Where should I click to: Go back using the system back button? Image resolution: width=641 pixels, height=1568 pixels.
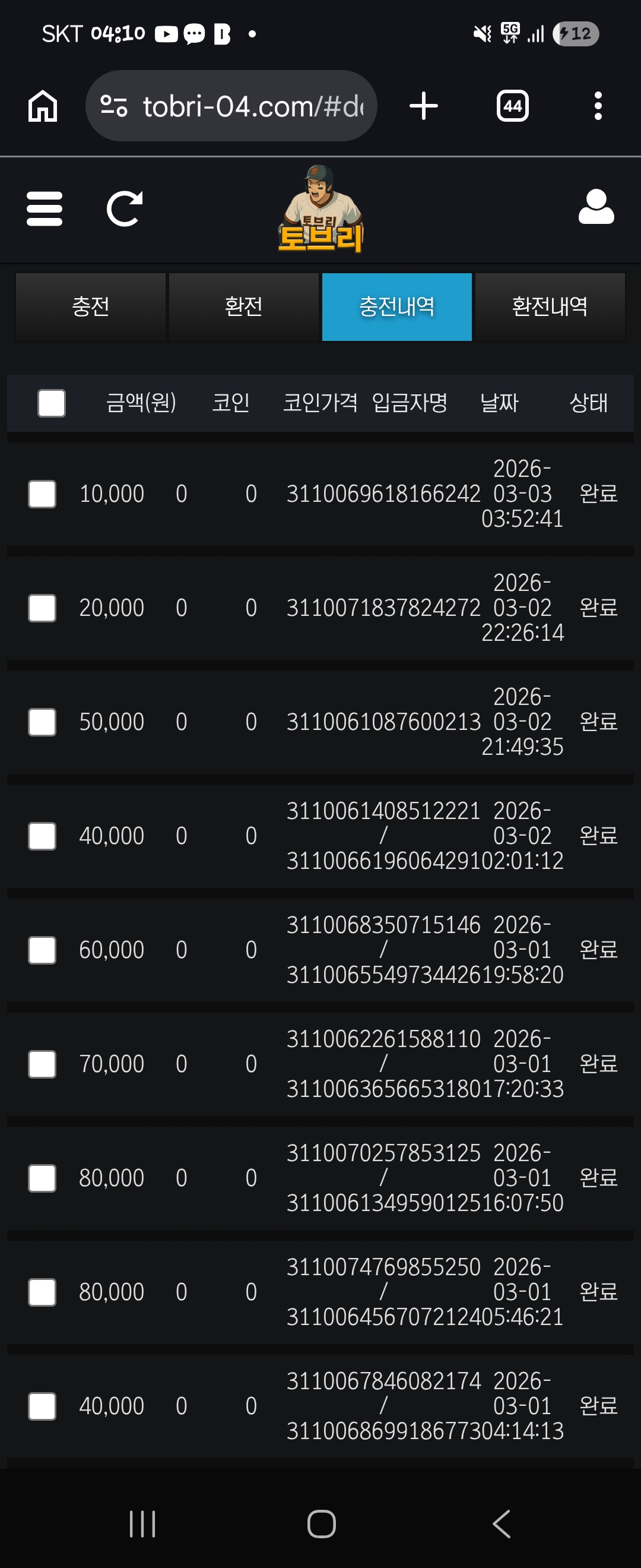[501, 1524]
